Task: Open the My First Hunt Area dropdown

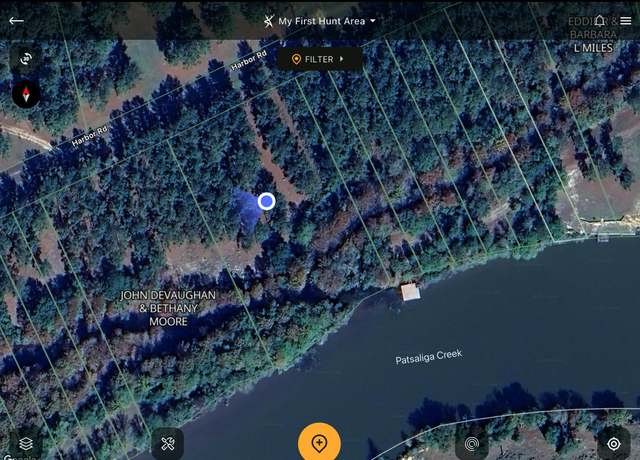Action: [x=320, y=20]
